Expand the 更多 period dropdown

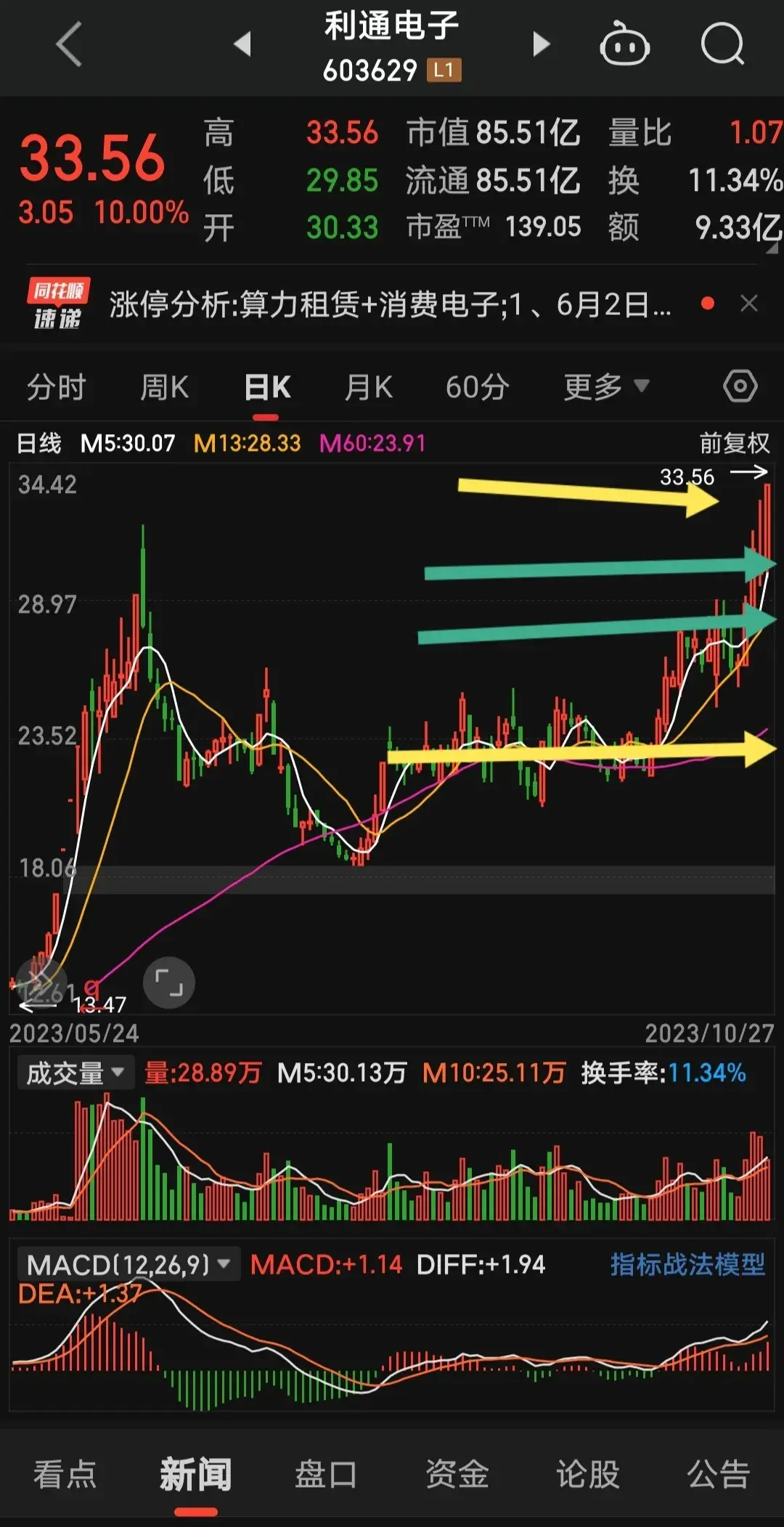pyautogui.click(x=605, y=387)
